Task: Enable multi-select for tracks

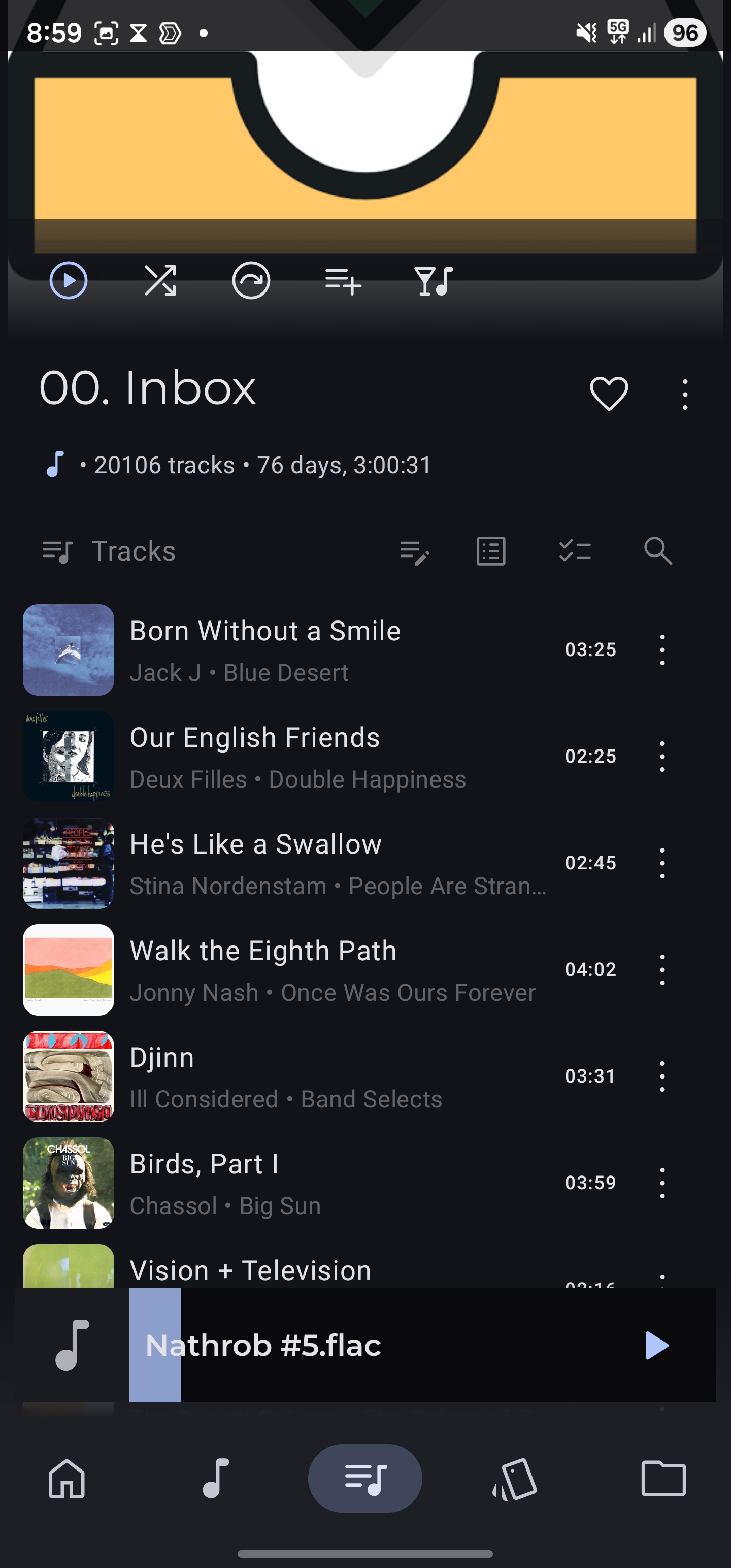Action: coord(575,551)
